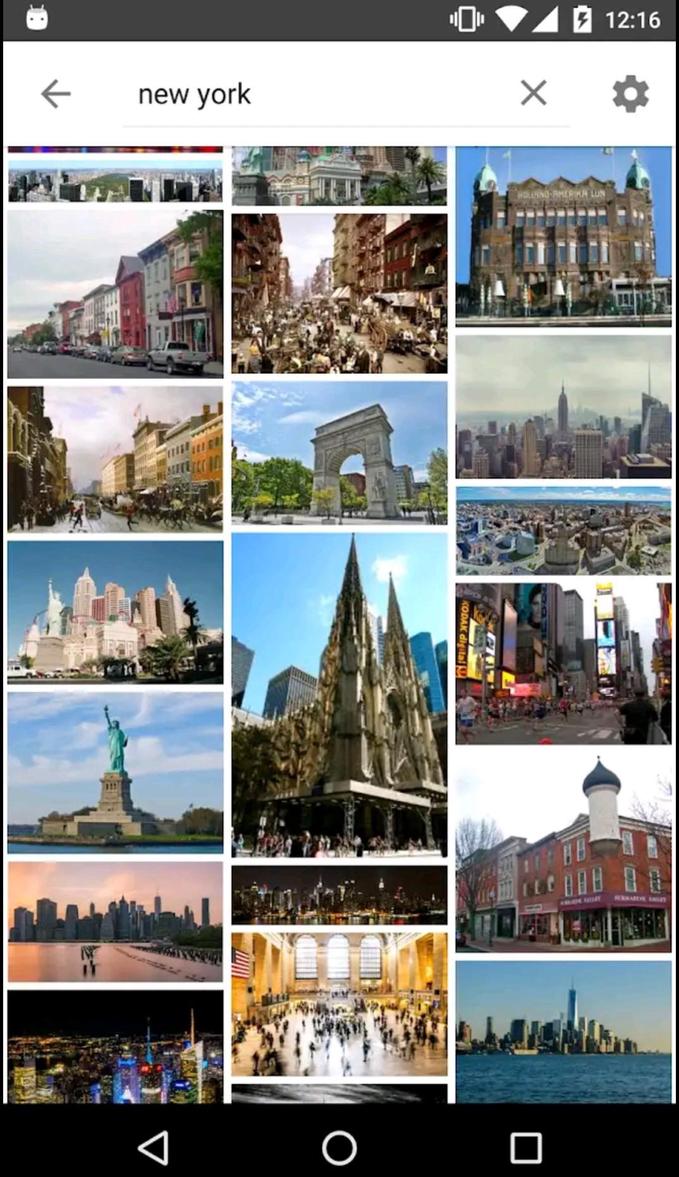Screen dimensions: 679x1177
Task: Return to the Android home screen
Action: [x=339, y=1147]
